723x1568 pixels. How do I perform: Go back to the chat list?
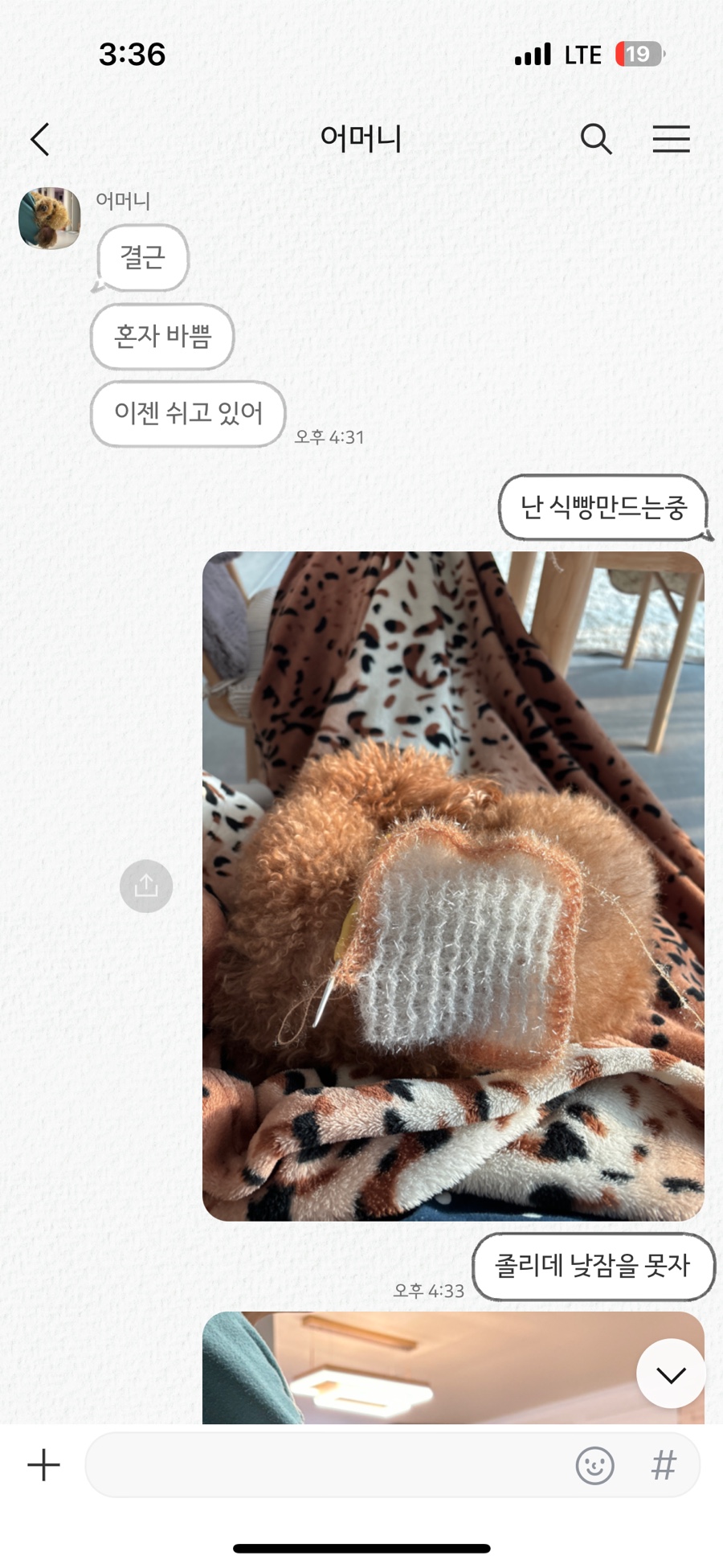tap(40, 139)
